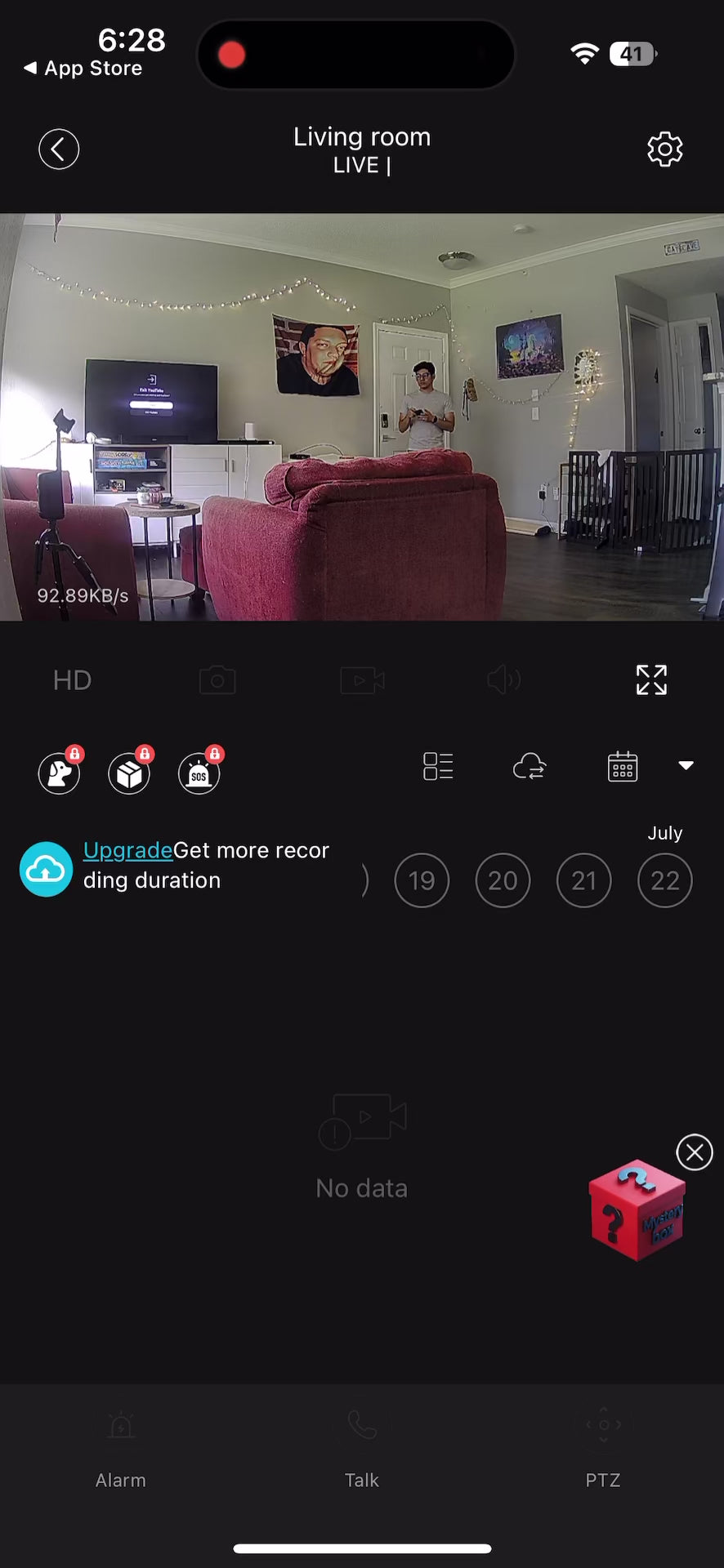This screenshot has height=1568, width=724.
Task: Take a snapshot of the live feed
Action: point(217,680)
